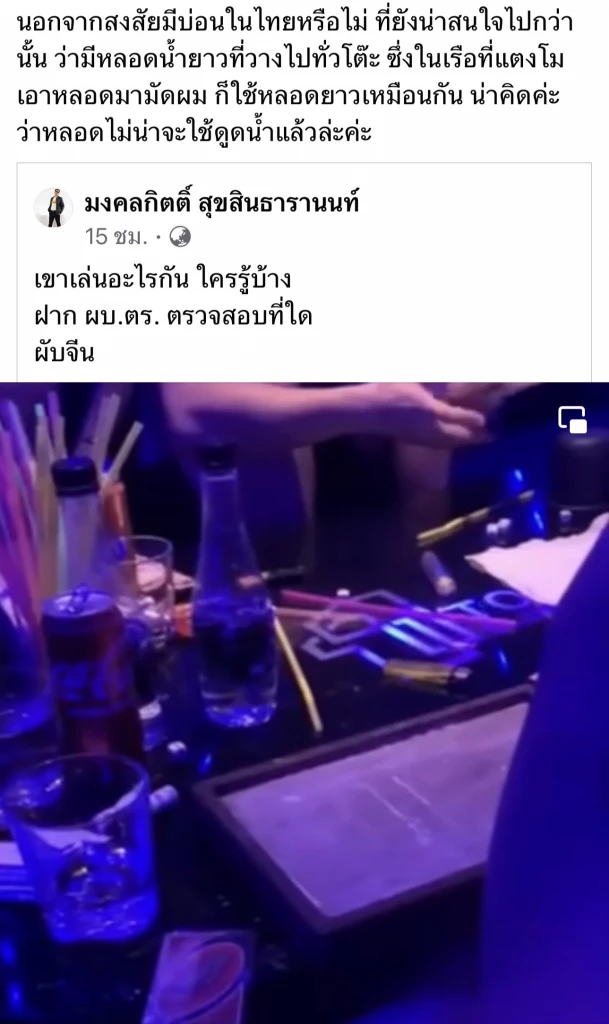Open the shared video of the table
The width and height of the screenshot is (609, 1024).
[x=300, y=700]
